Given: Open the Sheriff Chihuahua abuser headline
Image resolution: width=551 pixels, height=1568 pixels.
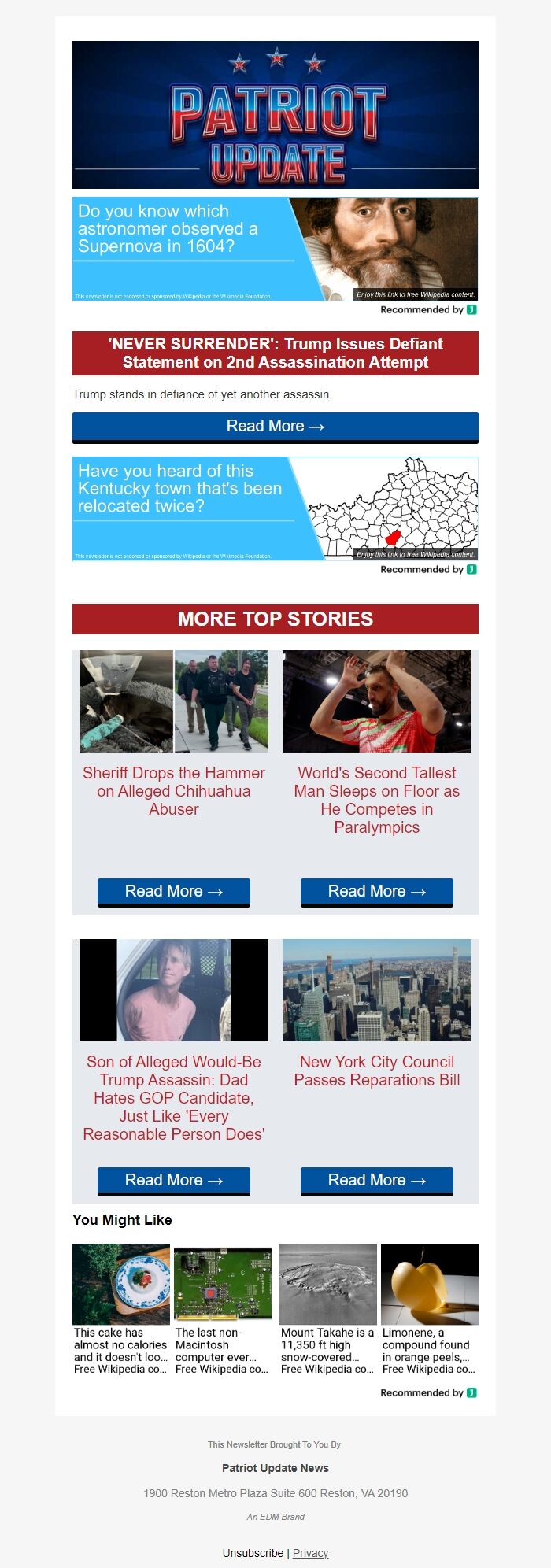Looking at the screenshot, I should (x=173, y=791).
